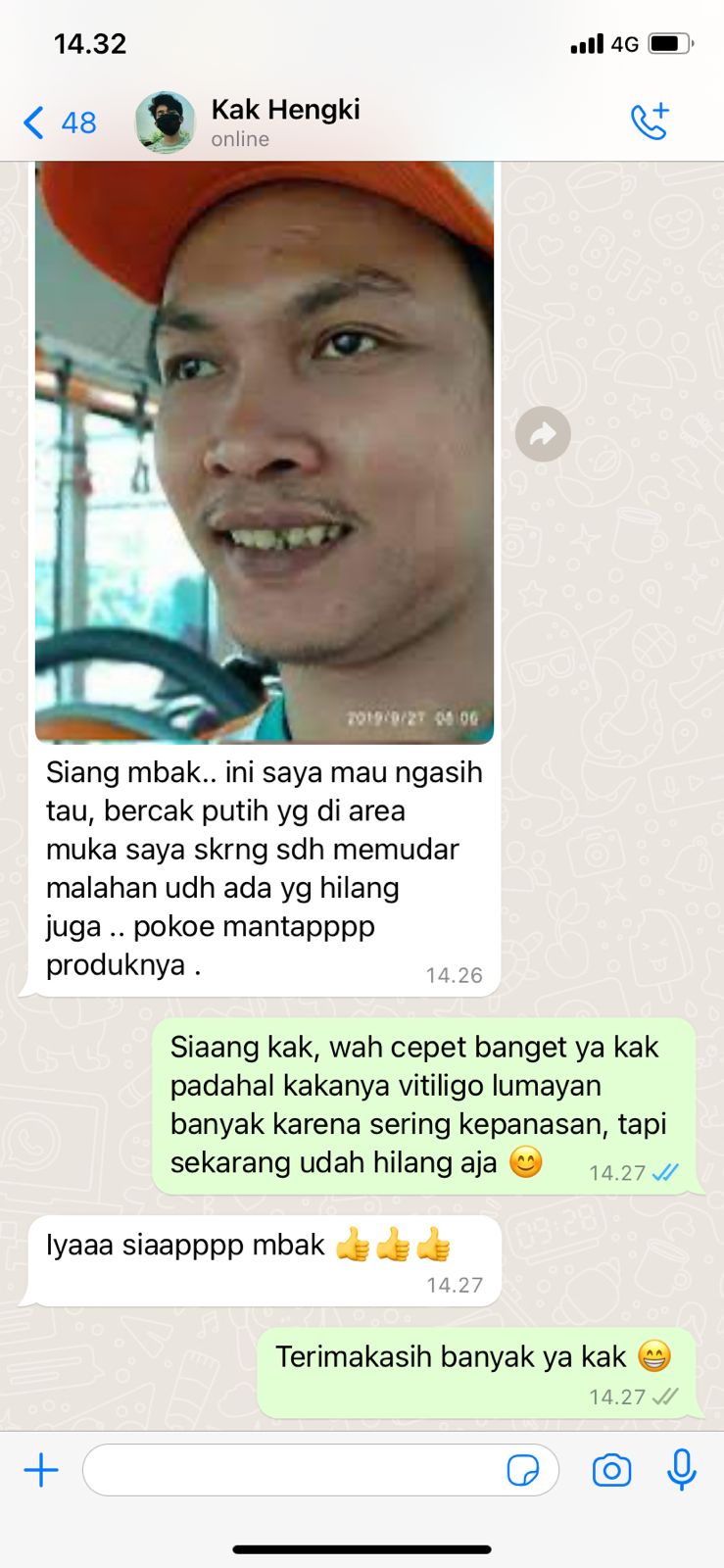Start a call with Kak Hengki
This screenshot has width=724, height=1568.
[650, 122]
